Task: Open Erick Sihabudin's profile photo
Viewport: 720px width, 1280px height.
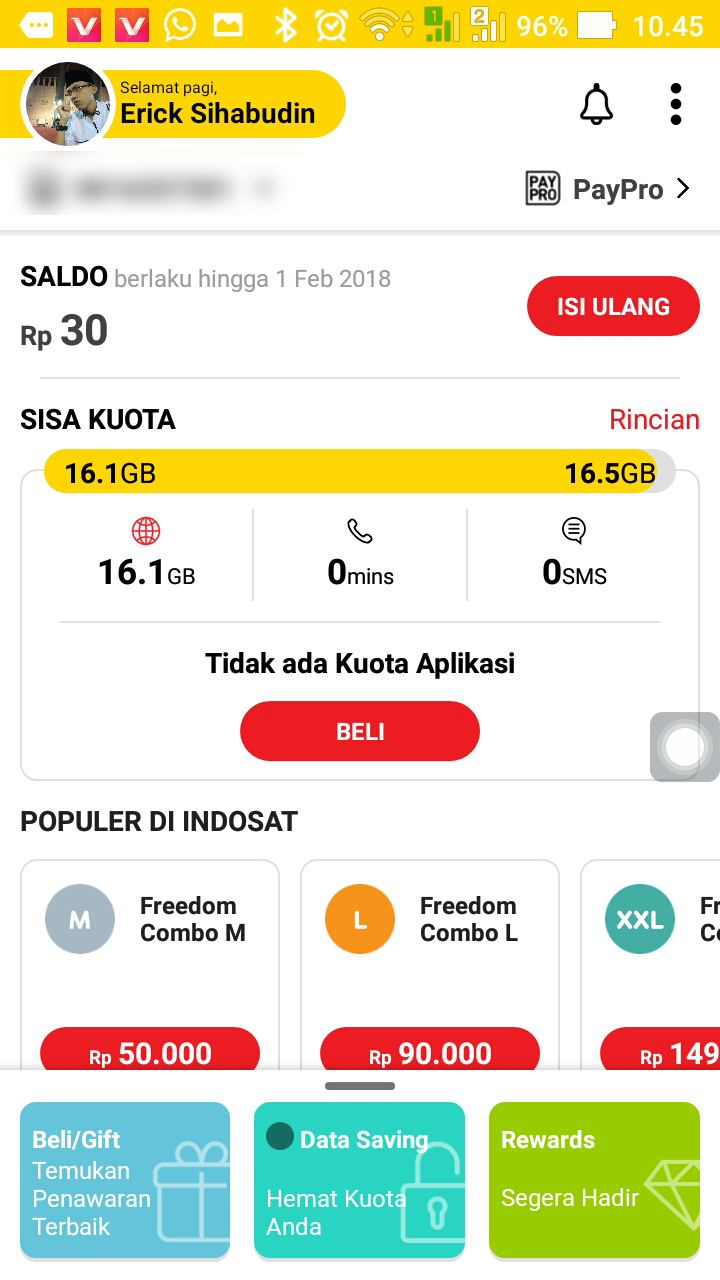Action: pyautogui.click(x=67, y=104)
